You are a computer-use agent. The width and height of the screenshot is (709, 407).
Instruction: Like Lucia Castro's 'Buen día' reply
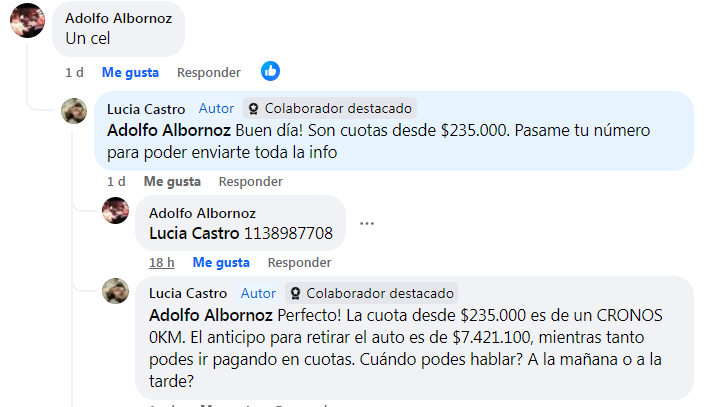tap(172, 181)
